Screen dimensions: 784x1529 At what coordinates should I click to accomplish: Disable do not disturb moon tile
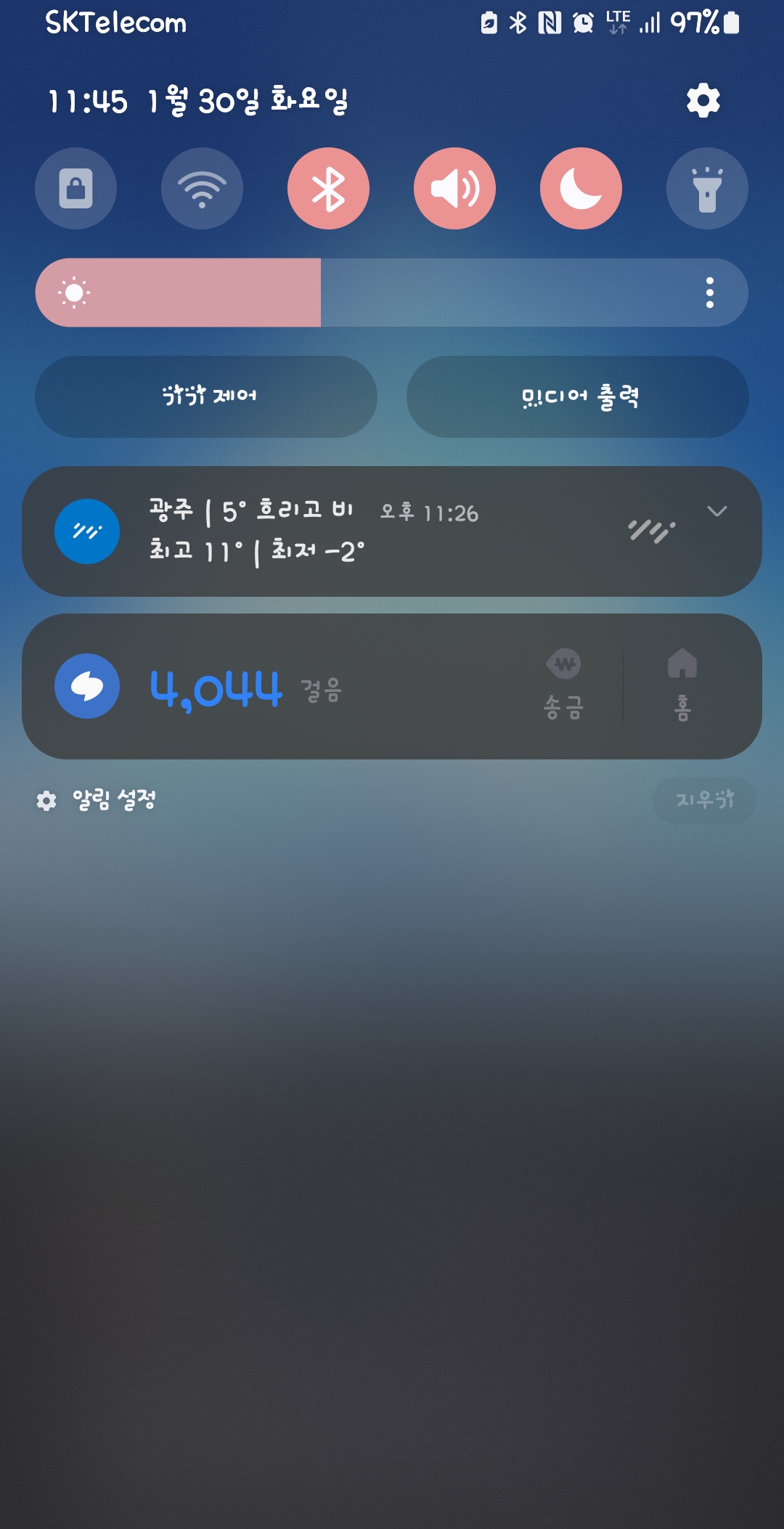pyautogui.click(x=581, y=189)
